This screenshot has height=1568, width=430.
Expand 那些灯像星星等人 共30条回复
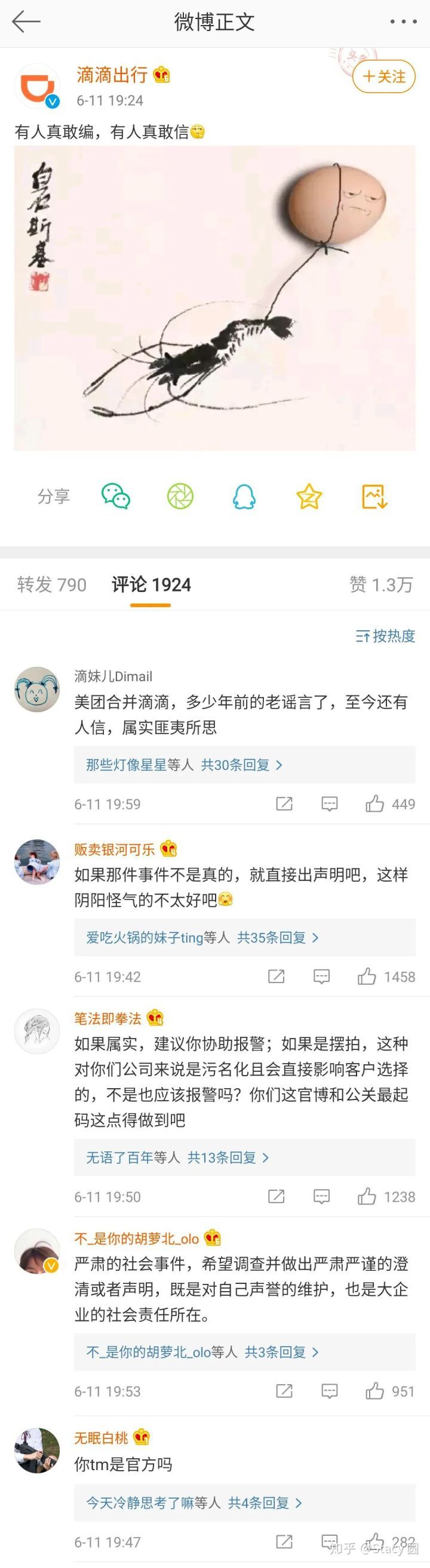point(184,765)
